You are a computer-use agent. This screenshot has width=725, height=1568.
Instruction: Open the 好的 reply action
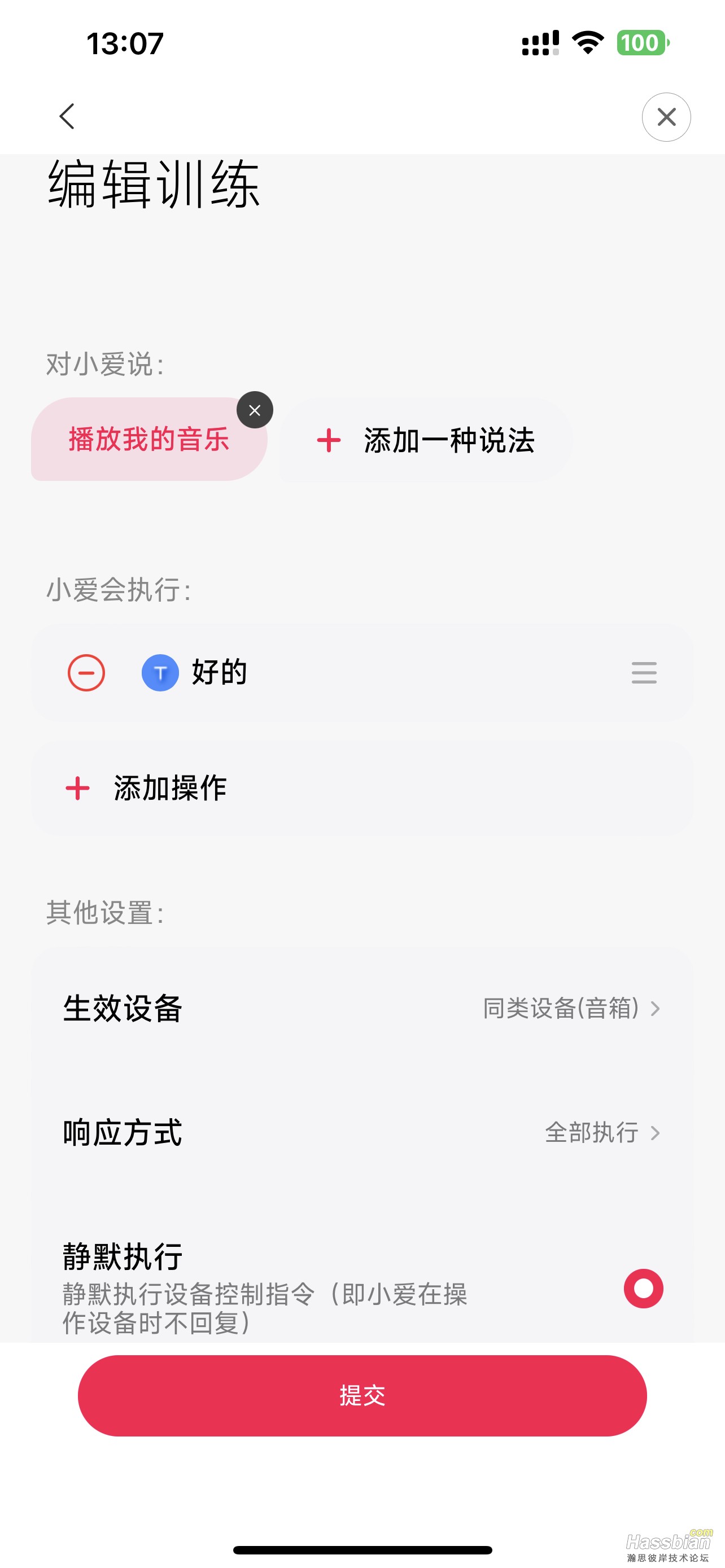click(219, 673)
